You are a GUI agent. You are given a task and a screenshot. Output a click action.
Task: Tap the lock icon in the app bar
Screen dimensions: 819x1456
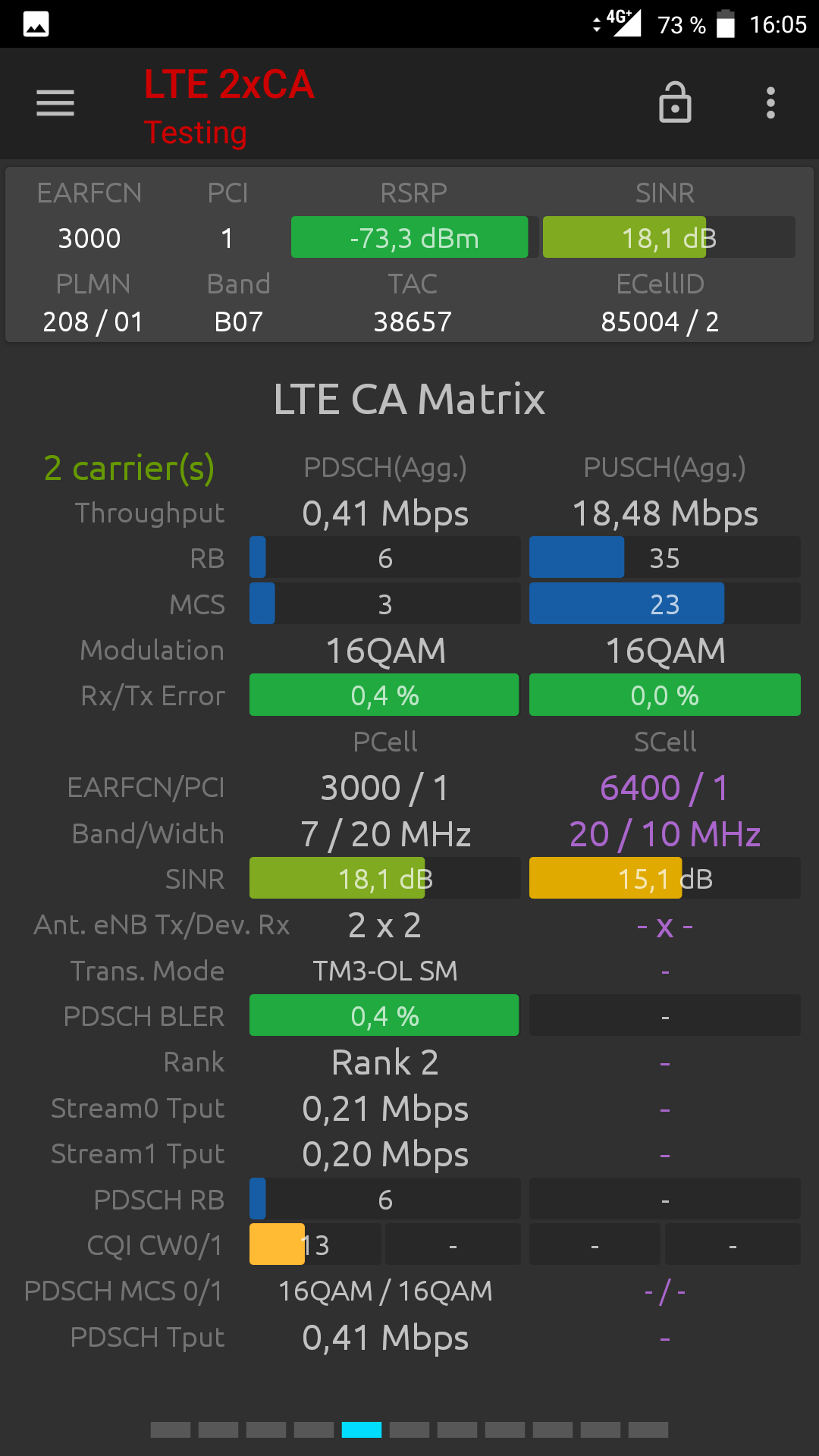pos(675,102)
